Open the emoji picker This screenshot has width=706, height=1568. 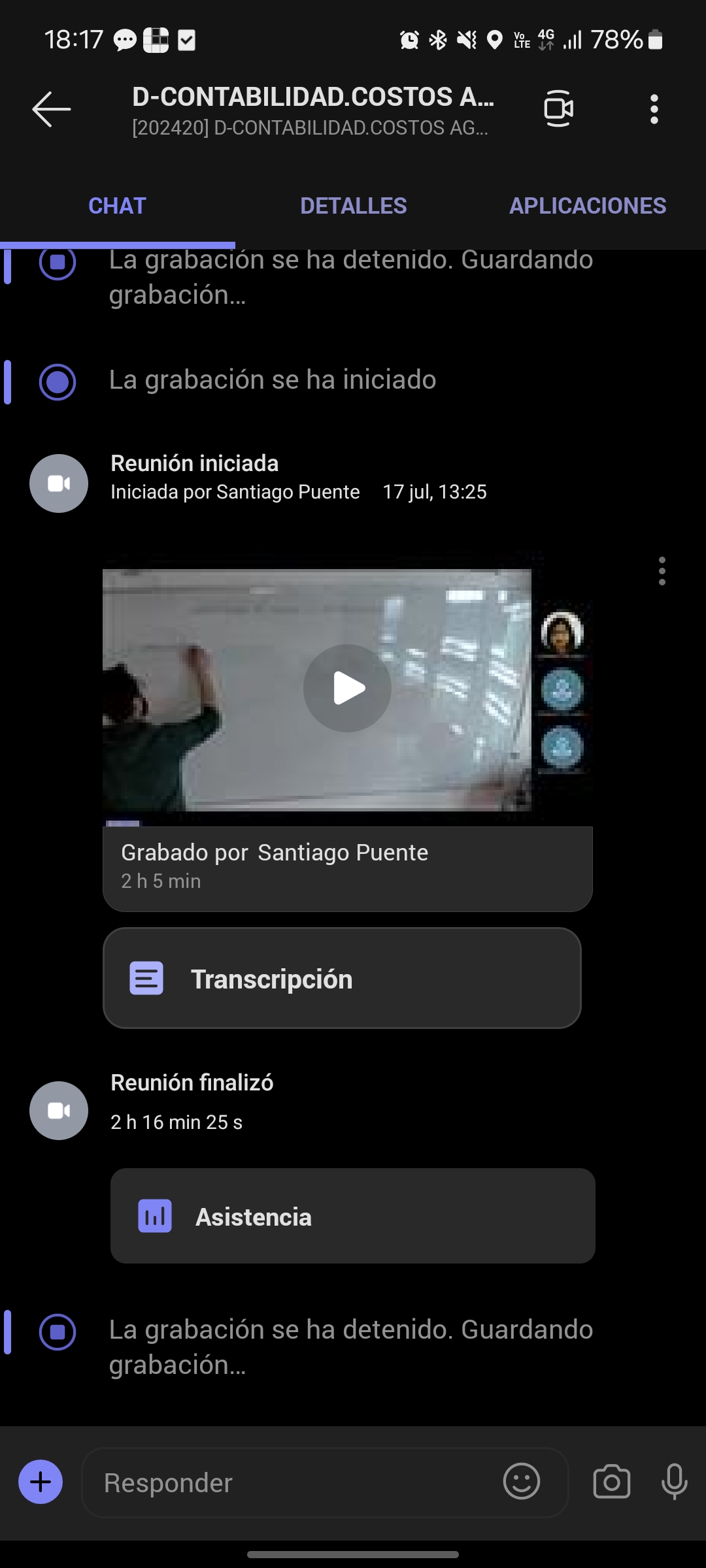click(521, 1482)
